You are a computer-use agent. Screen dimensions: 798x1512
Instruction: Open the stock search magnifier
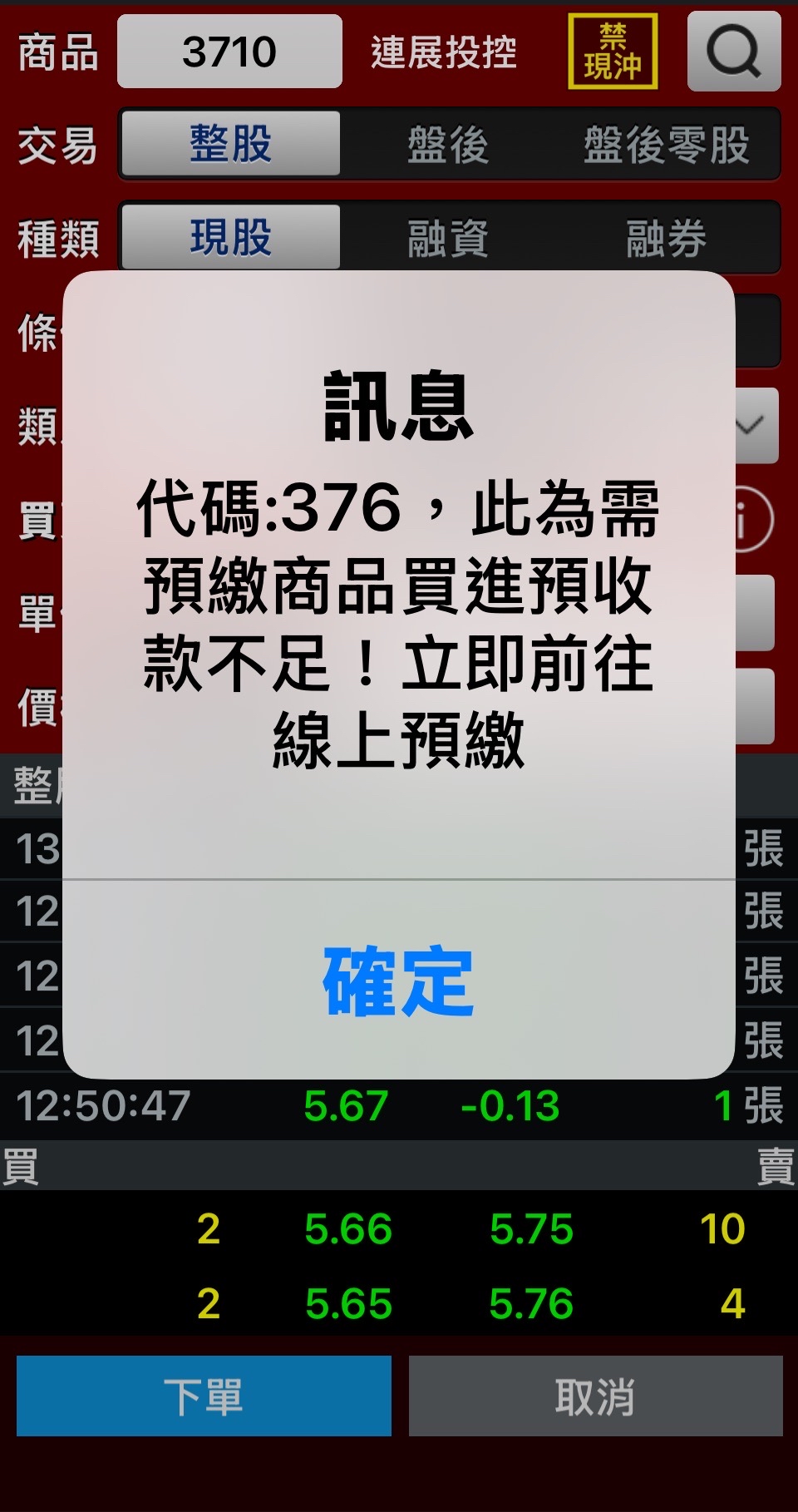pos(733,52)
